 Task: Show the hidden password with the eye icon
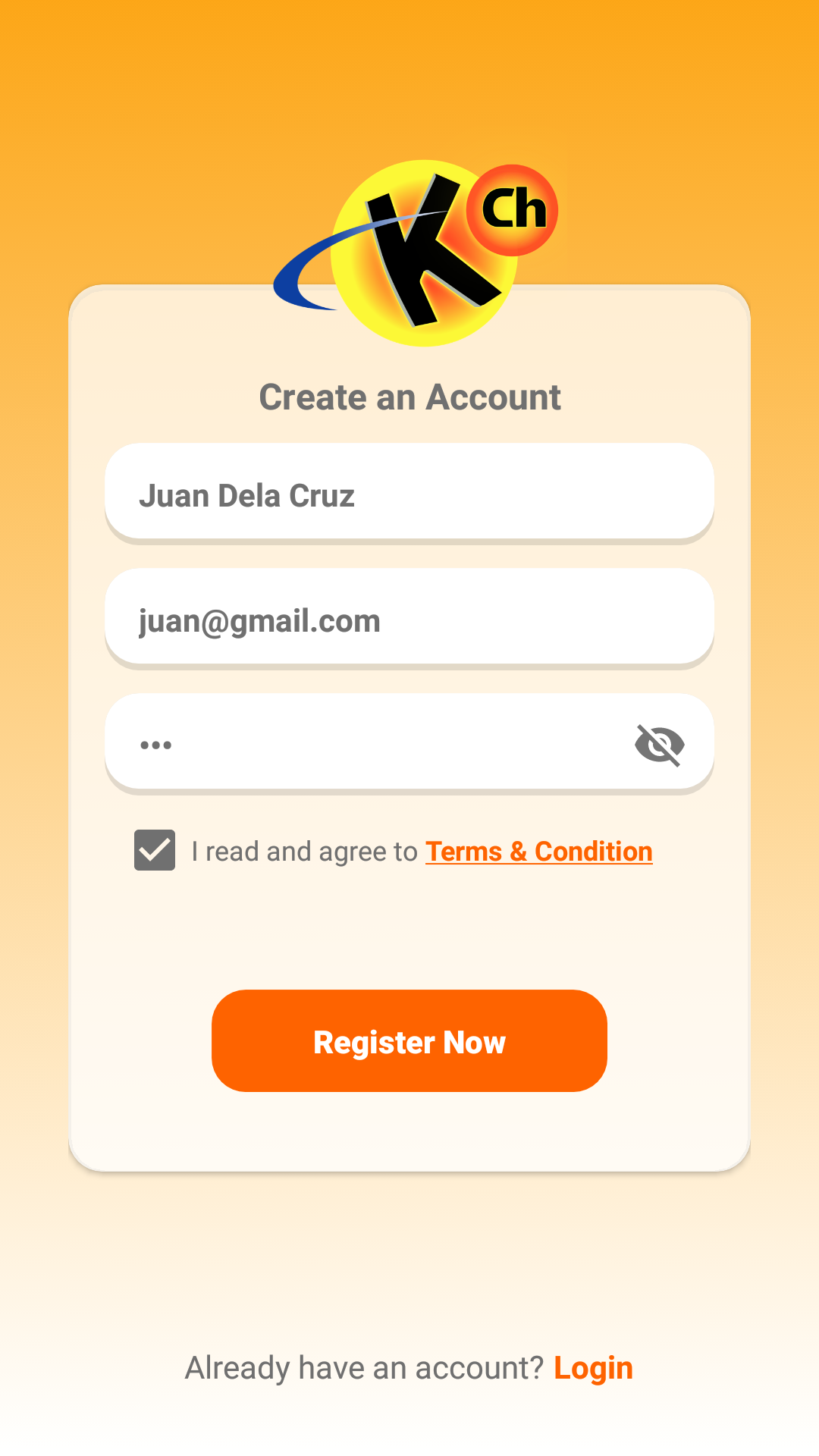660,744
